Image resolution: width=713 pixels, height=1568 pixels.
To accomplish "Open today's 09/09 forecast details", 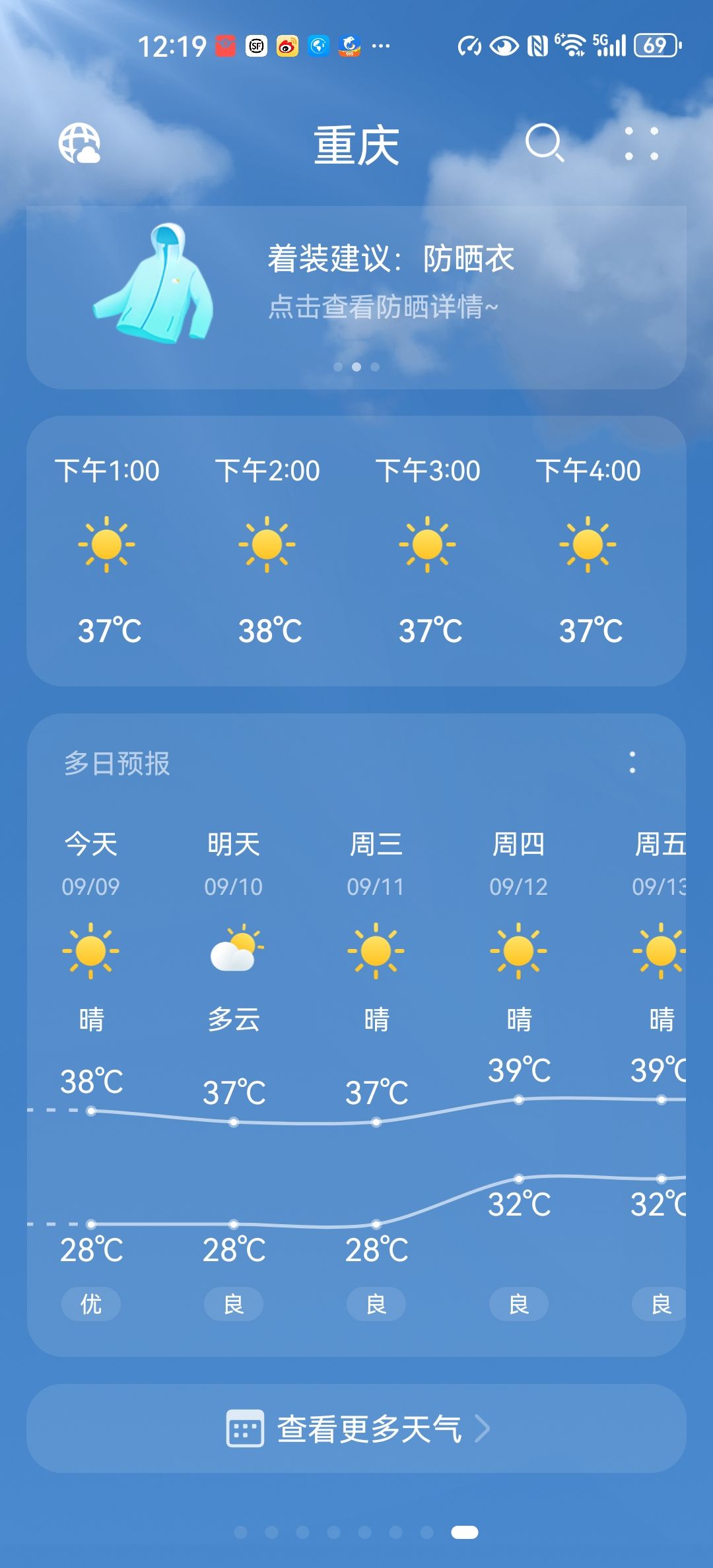I will tap(91, 950).
